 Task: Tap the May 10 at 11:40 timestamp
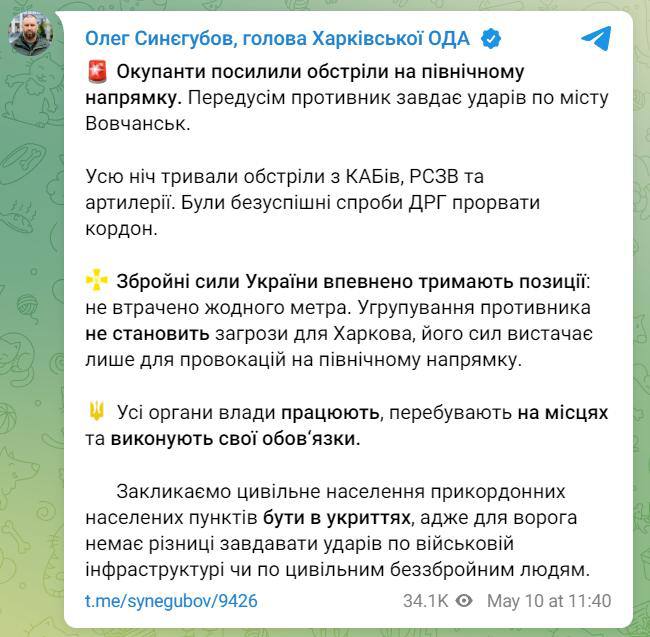[x=548, y=601]
